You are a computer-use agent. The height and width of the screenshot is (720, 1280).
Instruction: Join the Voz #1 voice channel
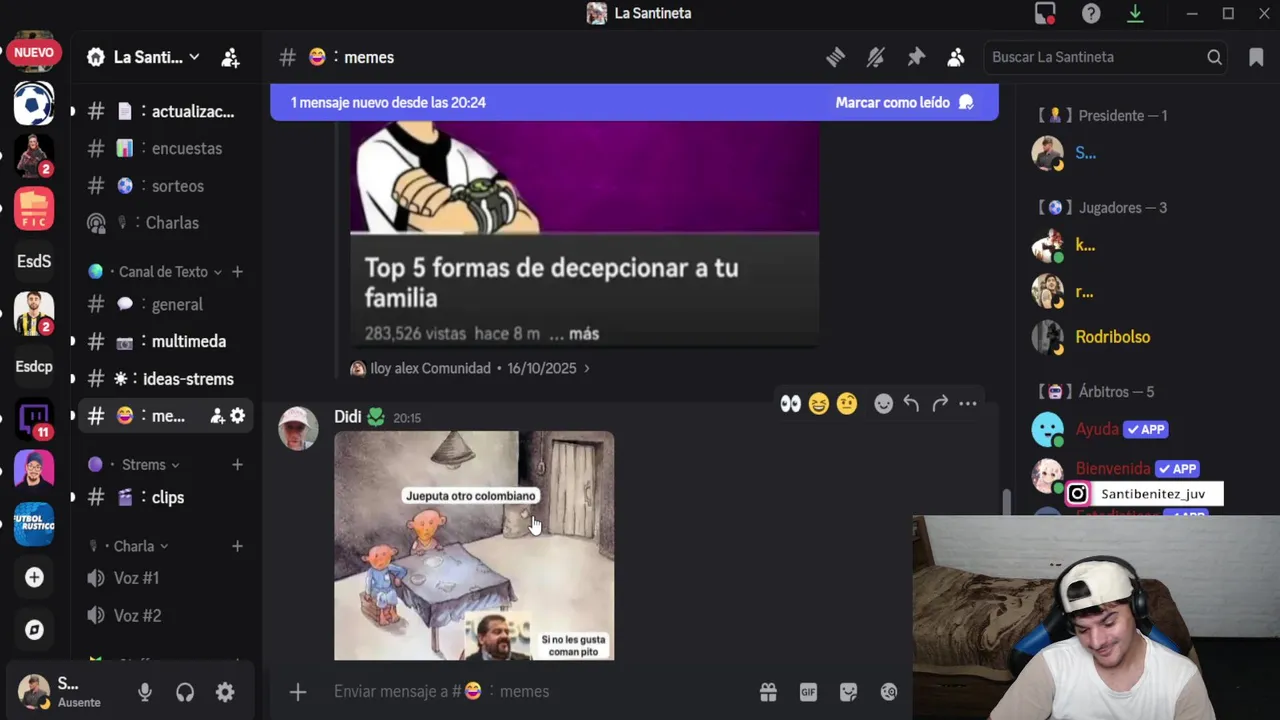(136, 578)
